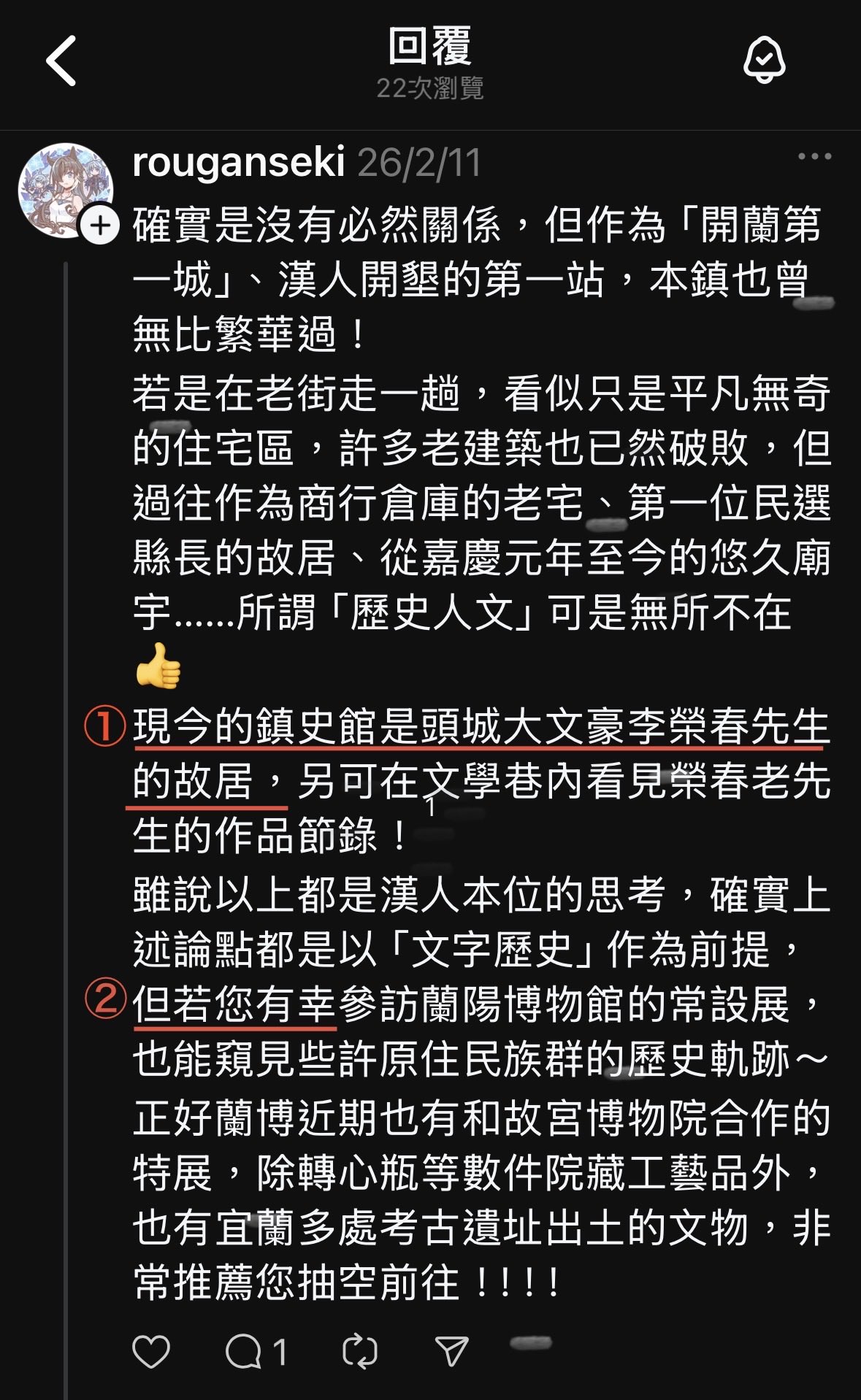Reply via the comment bubble icon
861x1400 pixels.
(x=244, y=1351)
